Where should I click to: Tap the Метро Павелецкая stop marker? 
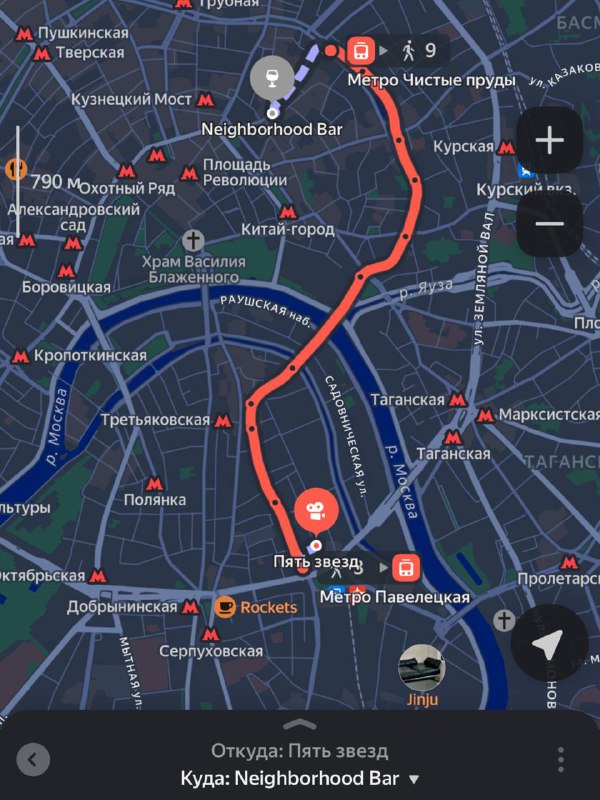tap(406, 569)
